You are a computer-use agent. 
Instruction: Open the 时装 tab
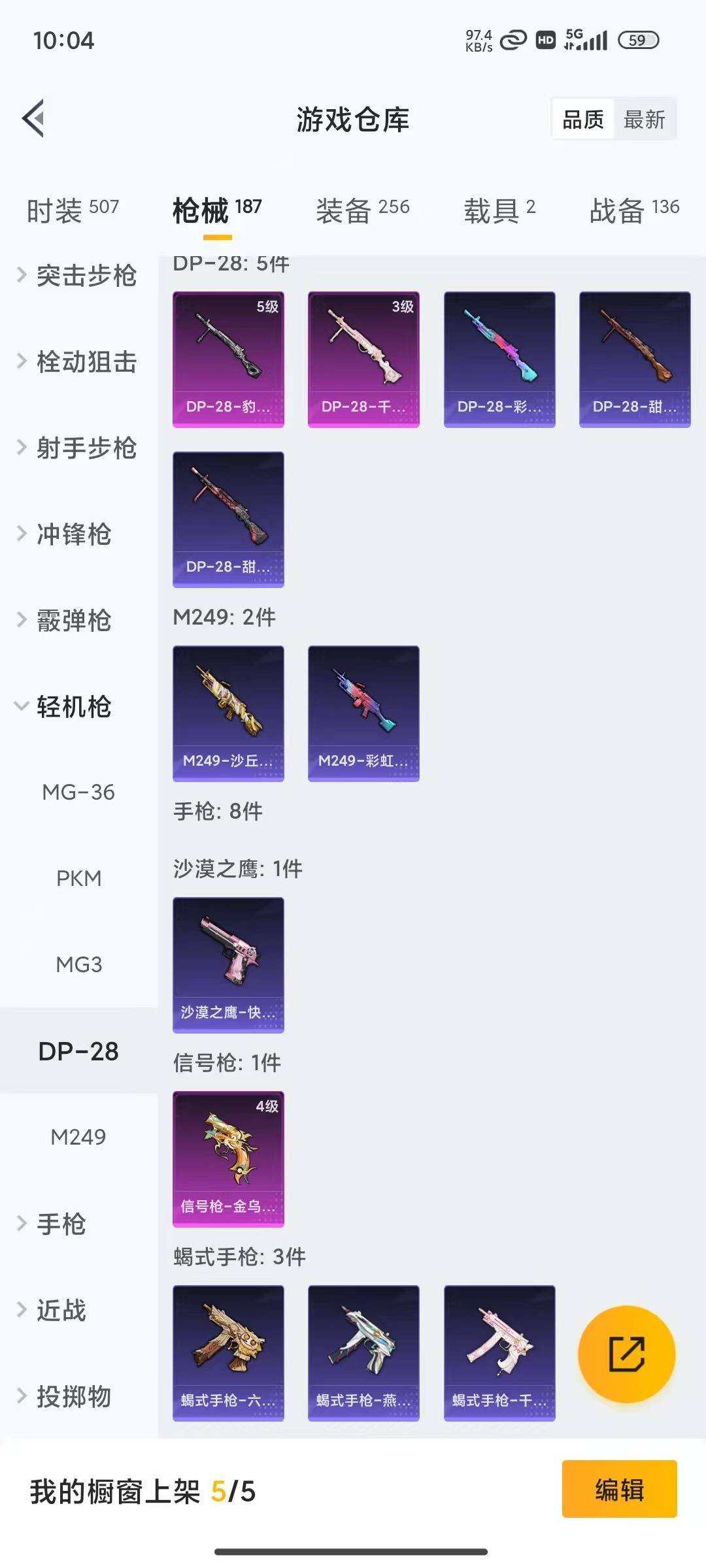pyautogui.click(x=72, y=208)
